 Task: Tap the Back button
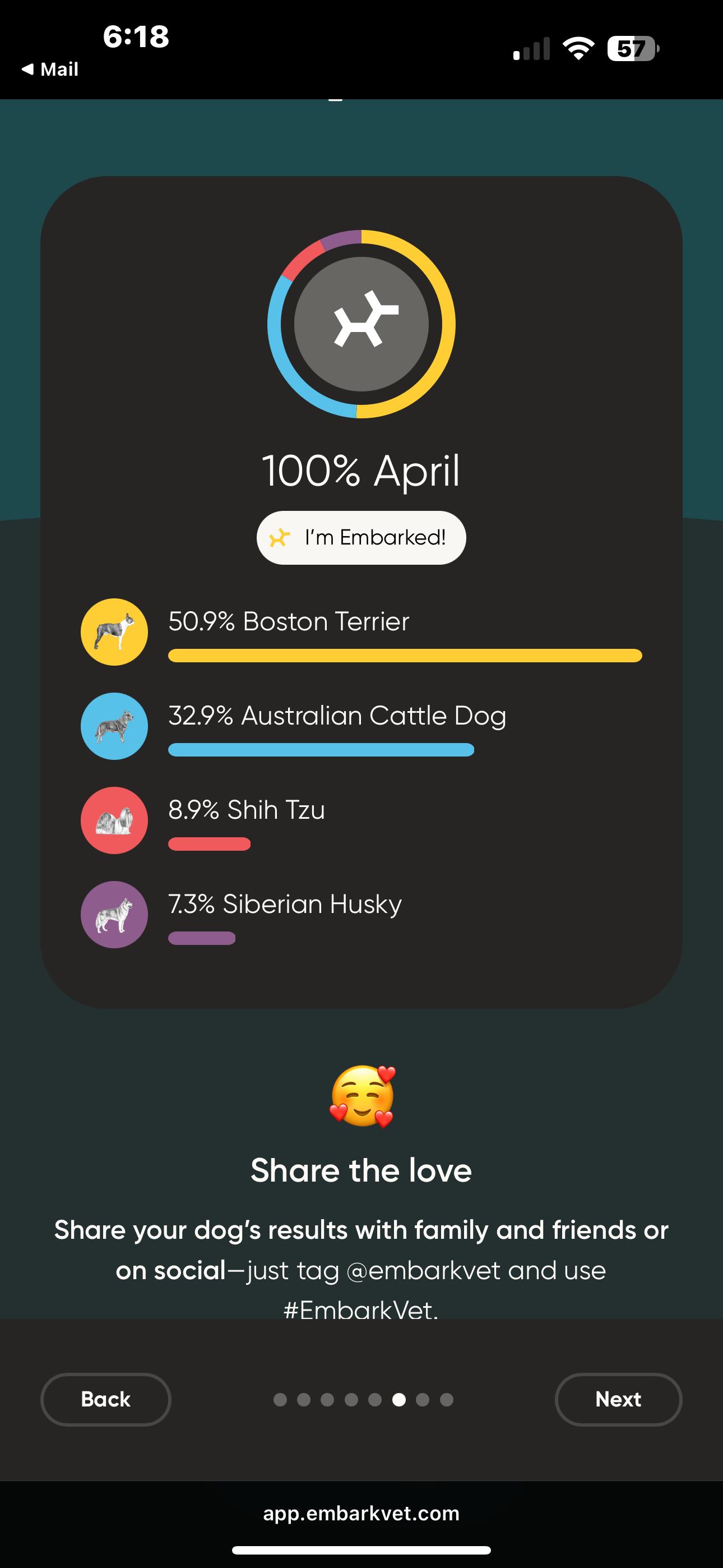pyautogui.click(x=106, y=1399)
